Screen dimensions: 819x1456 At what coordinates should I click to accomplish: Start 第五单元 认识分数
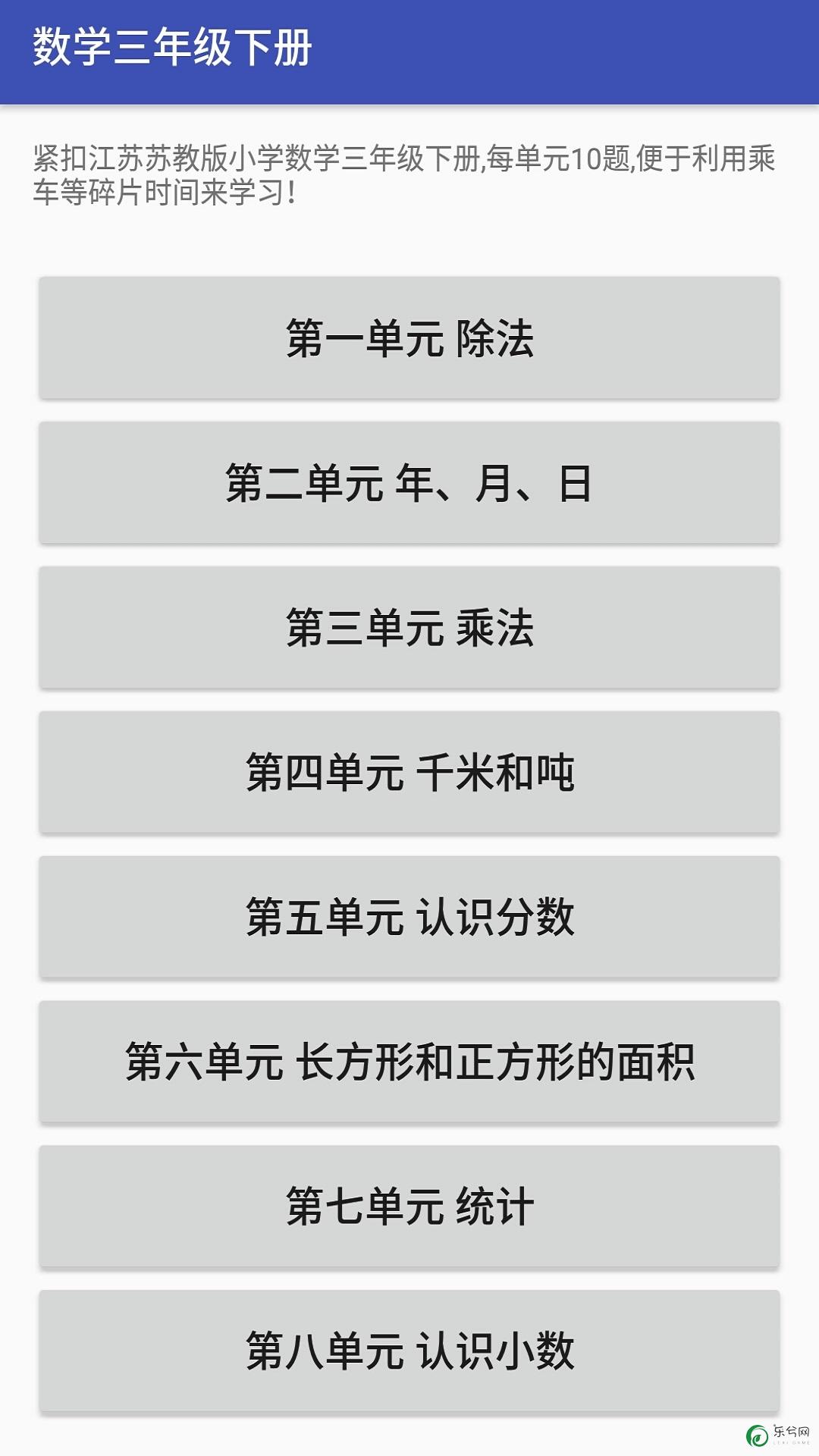tap(409, 918)
